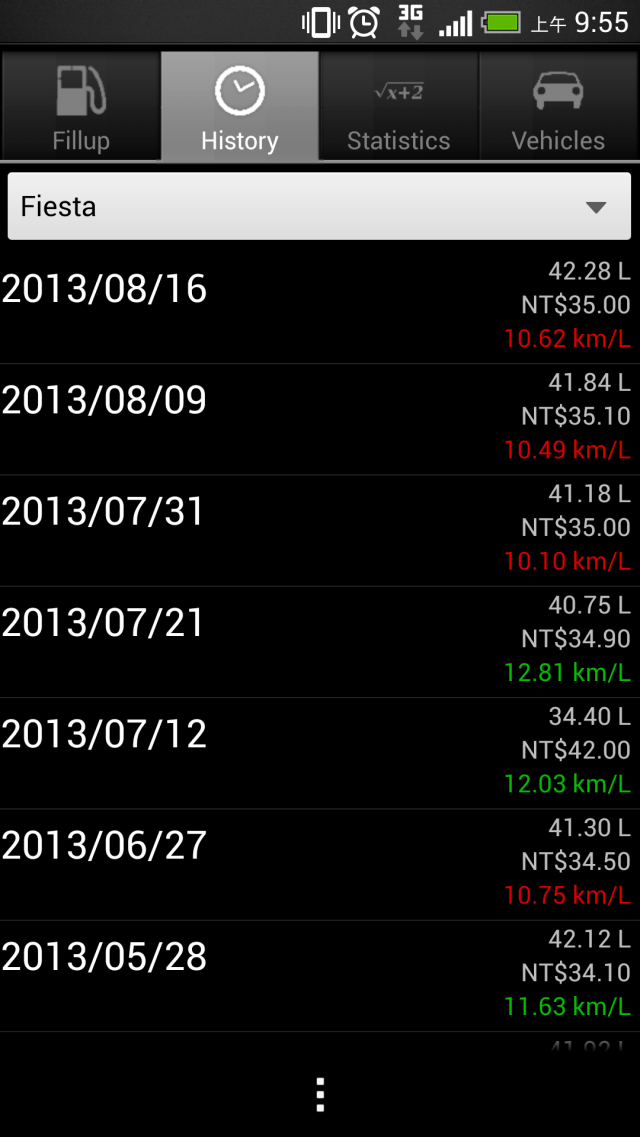This screenshot has width=640, height=1138.
Task: Open the 2013/07/31 fillup entry
Action: pyautogui.click(x=320, y=529)
